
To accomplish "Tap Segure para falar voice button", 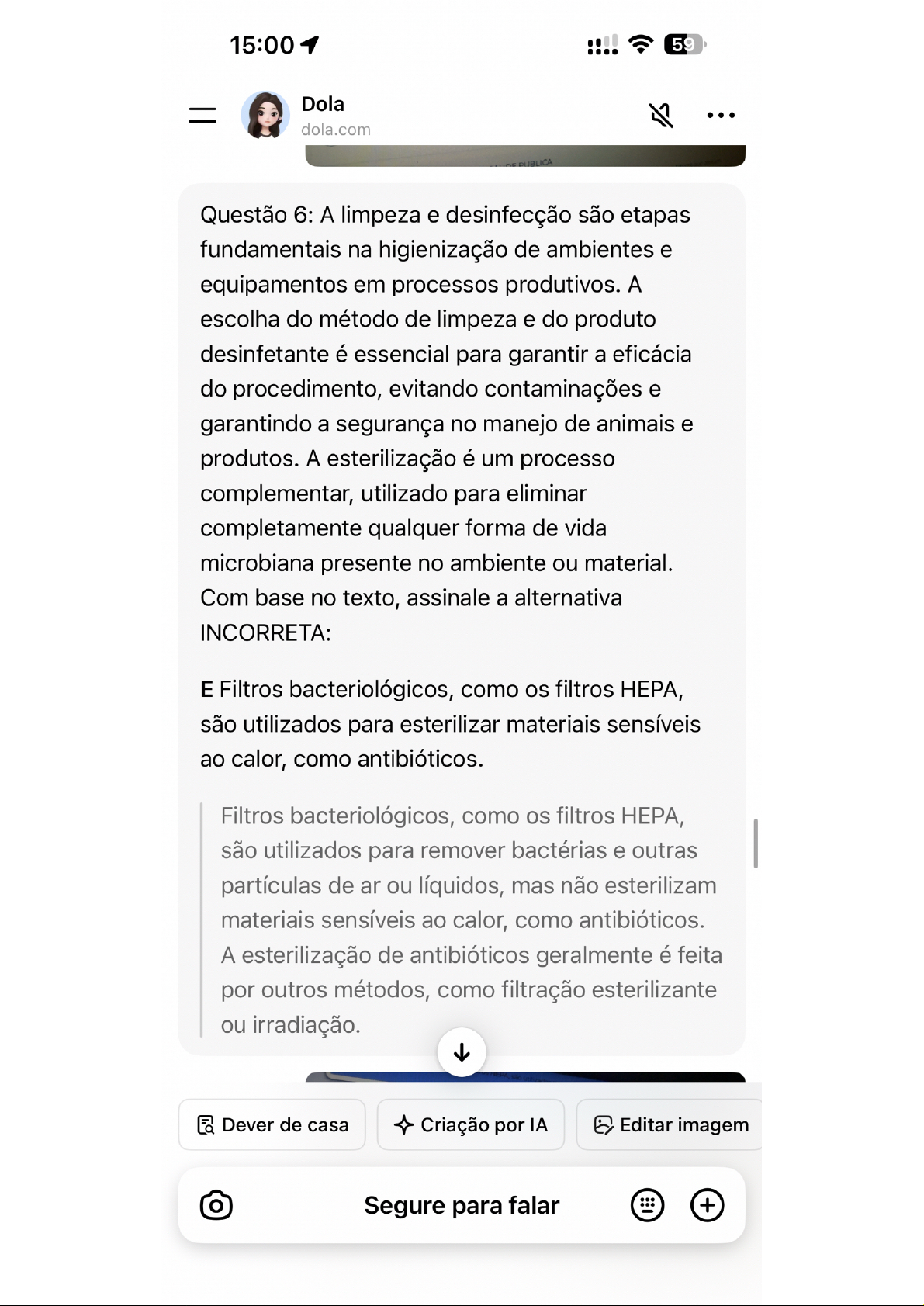I will pos(462,1205).
